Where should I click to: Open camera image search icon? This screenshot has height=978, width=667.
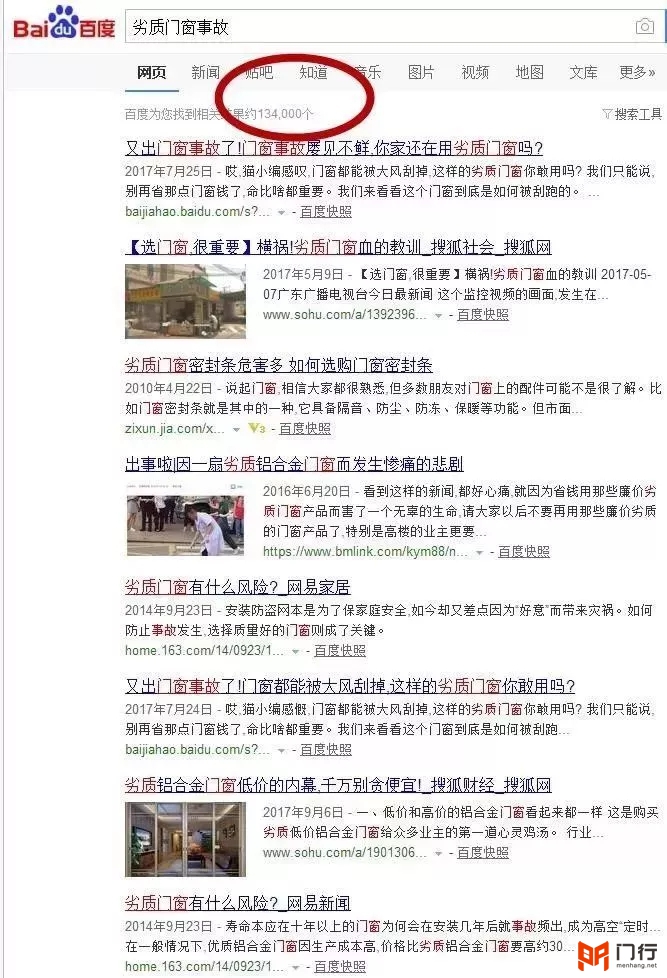[x=645, y=27]
